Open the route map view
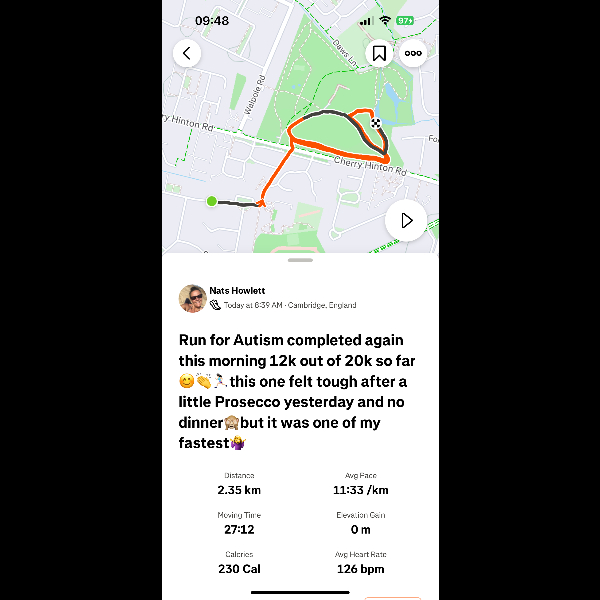 tap(300, 150)
